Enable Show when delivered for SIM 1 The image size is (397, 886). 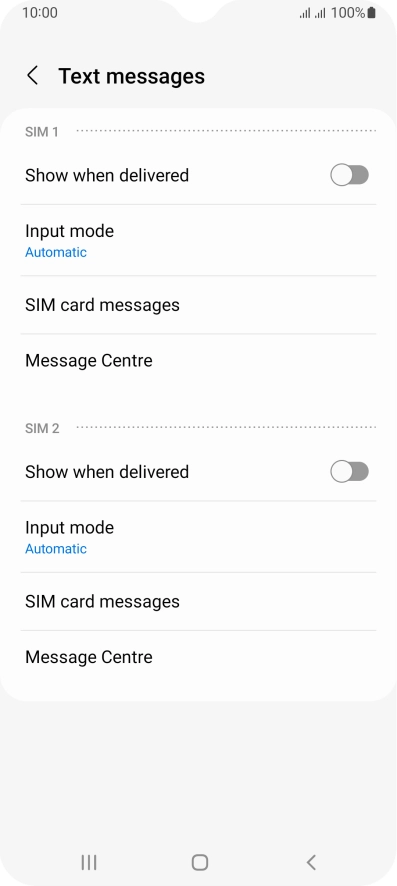[x=349, y=176]
